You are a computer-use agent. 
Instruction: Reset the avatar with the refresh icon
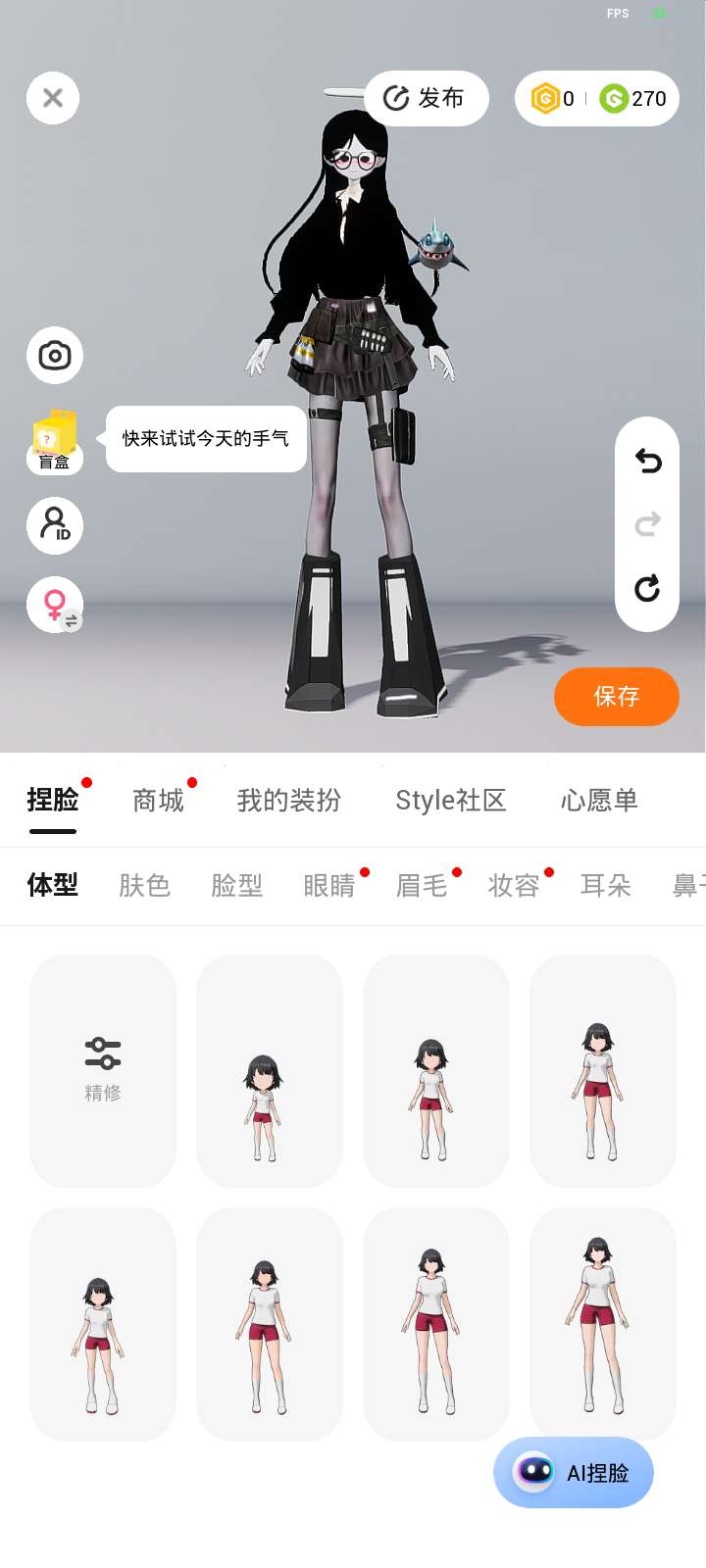(x=647, y=588)
